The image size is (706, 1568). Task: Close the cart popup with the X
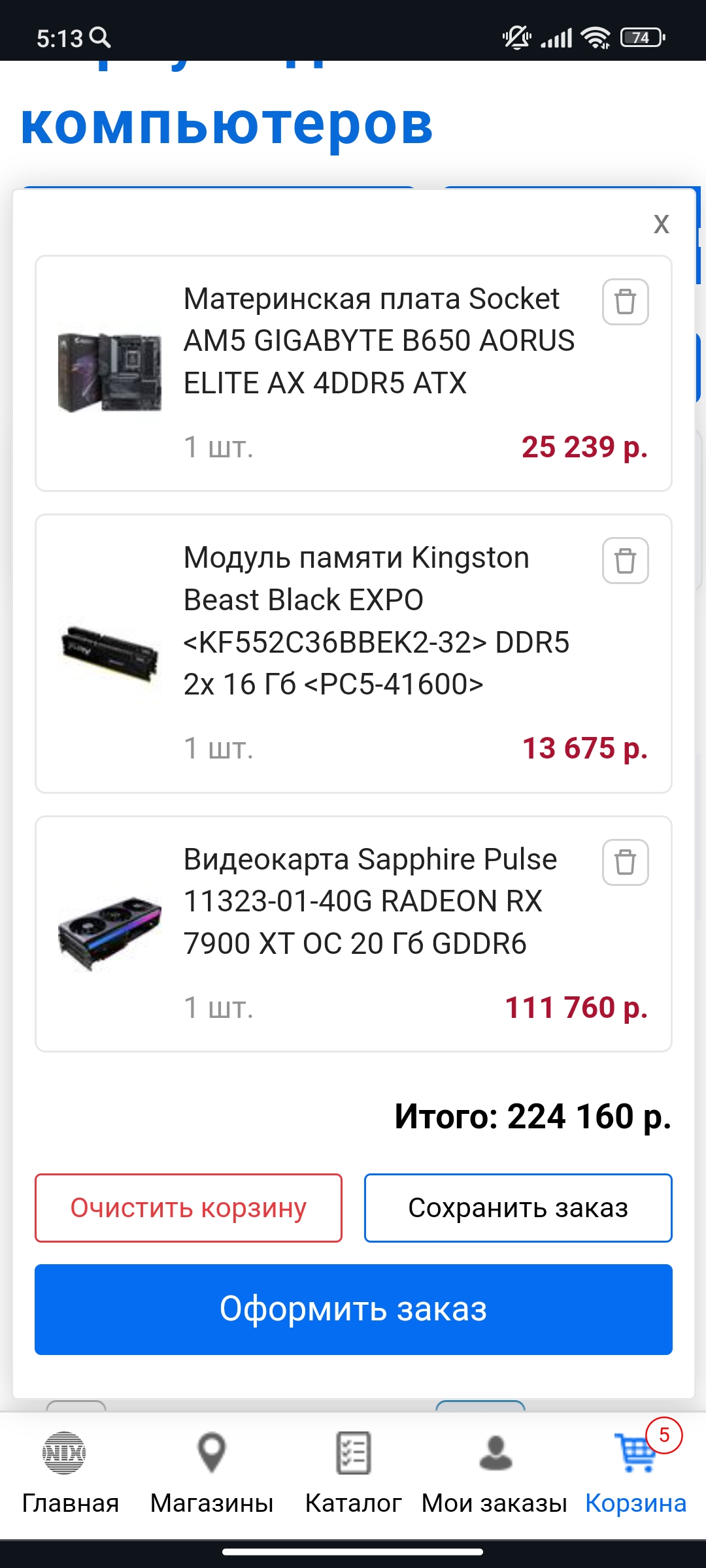click(661, 225)
